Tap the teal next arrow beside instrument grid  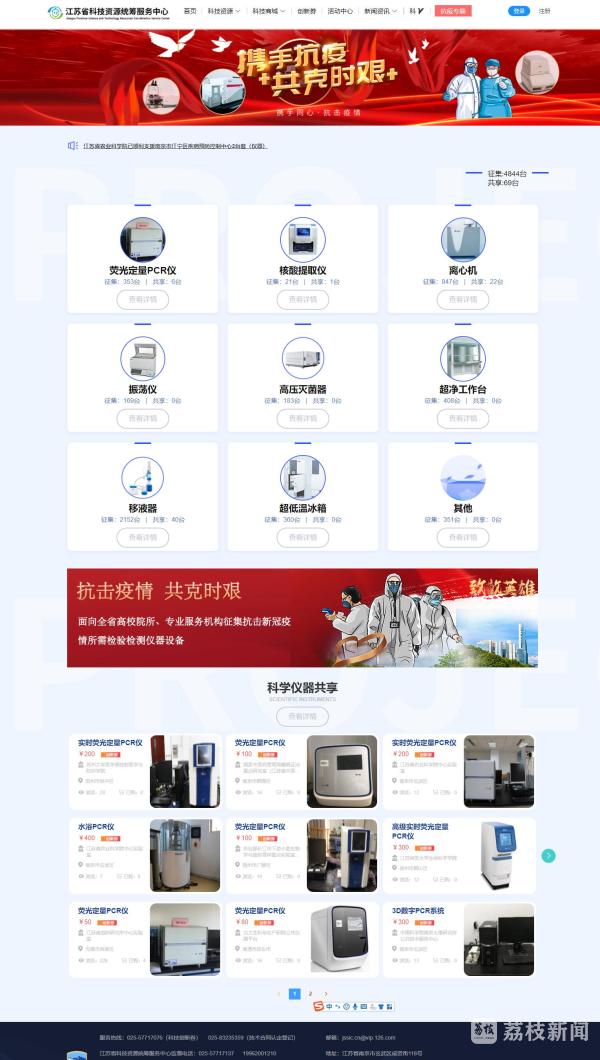click(x=548, y=855)
